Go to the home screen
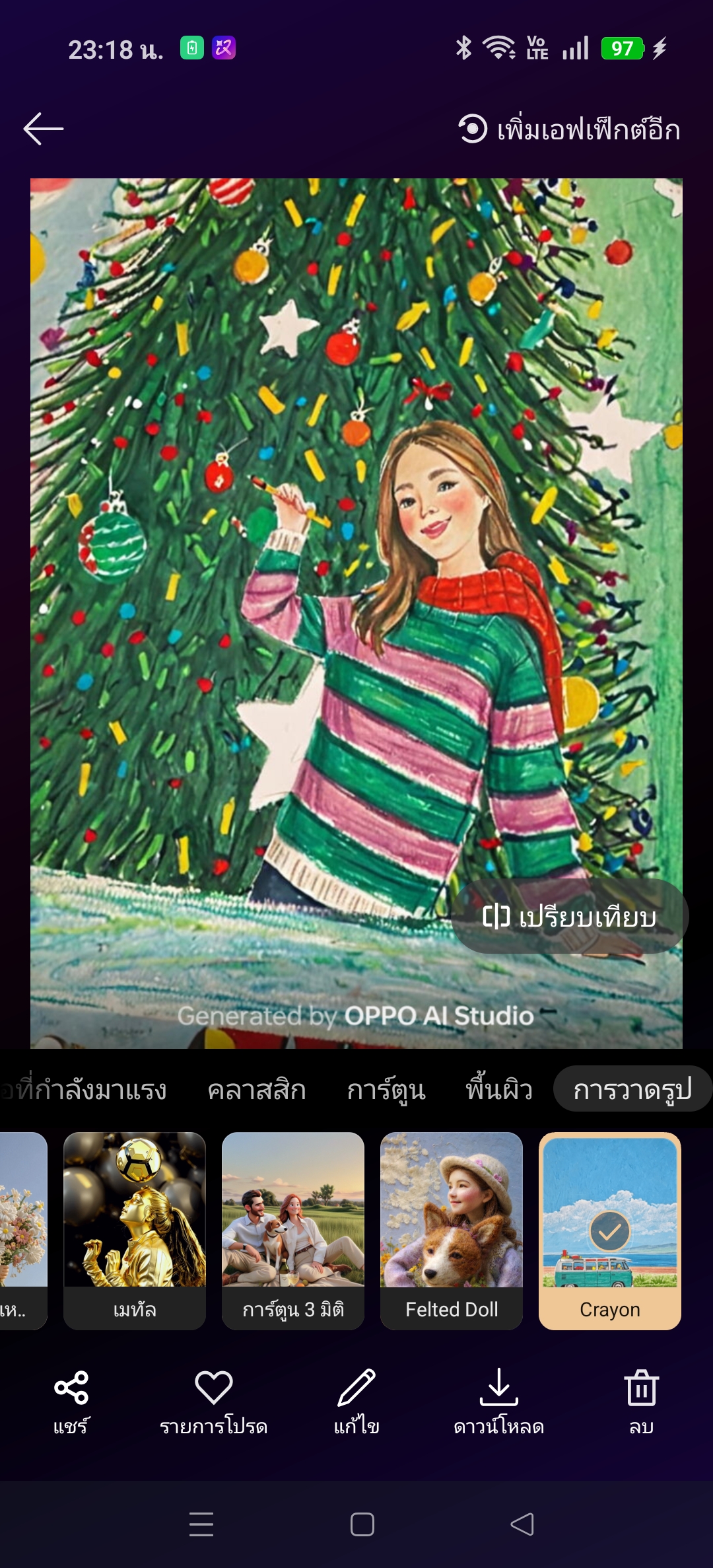The width and height of the screenshot is (713, 1568). pyautogui.click(x=362, y=1524)
